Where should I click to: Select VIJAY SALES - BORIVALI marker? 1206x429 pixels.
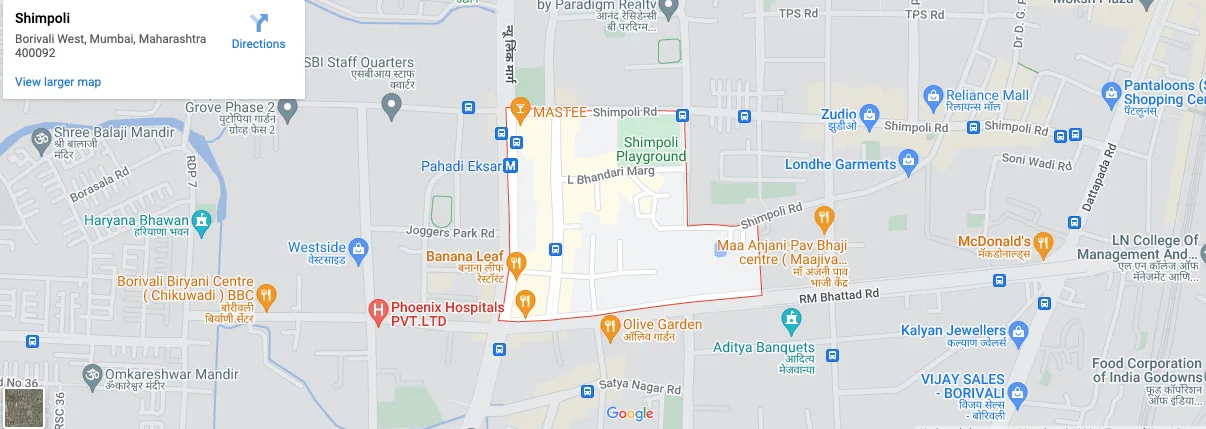tap(1017, 391)
